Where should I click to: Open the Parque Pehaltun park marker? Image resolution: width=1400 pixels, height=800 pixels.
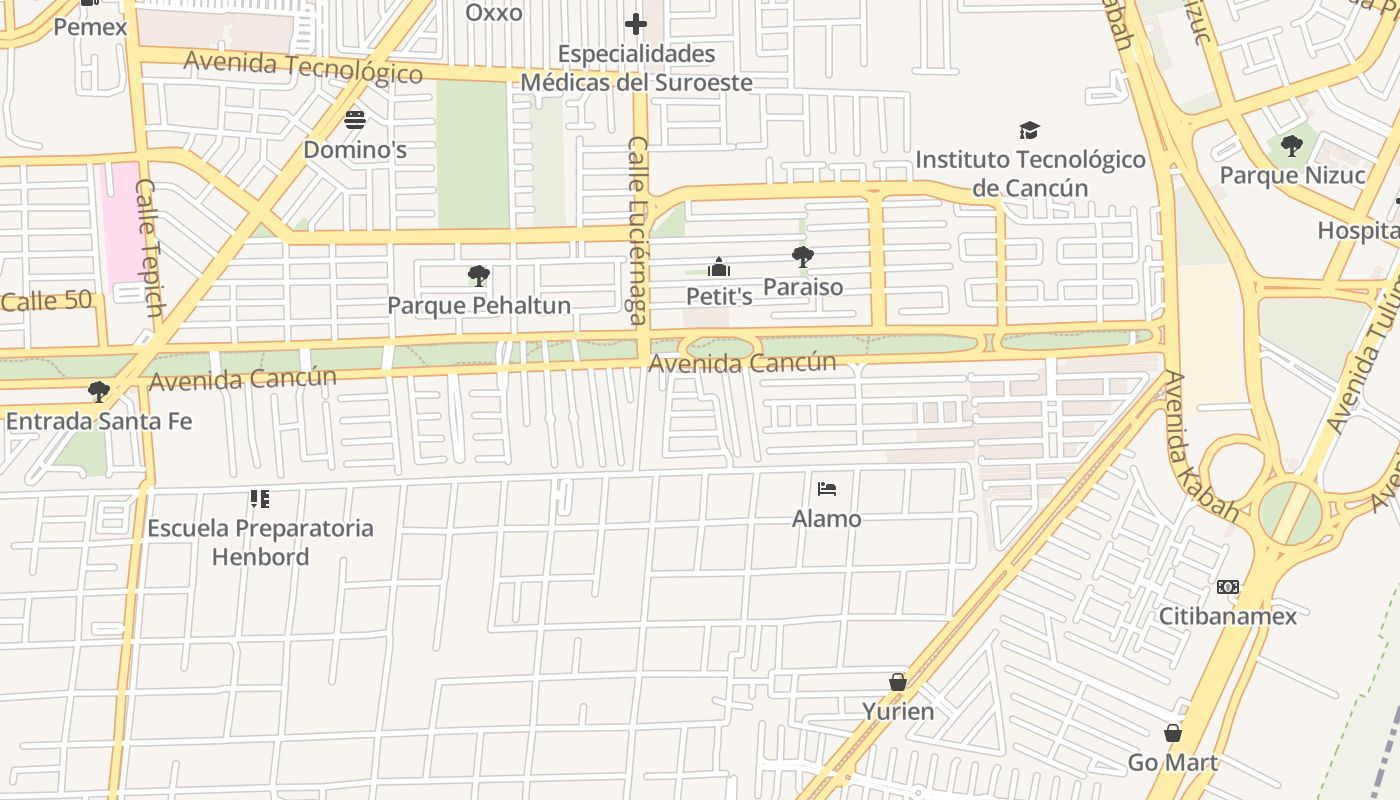click(479, 276)
